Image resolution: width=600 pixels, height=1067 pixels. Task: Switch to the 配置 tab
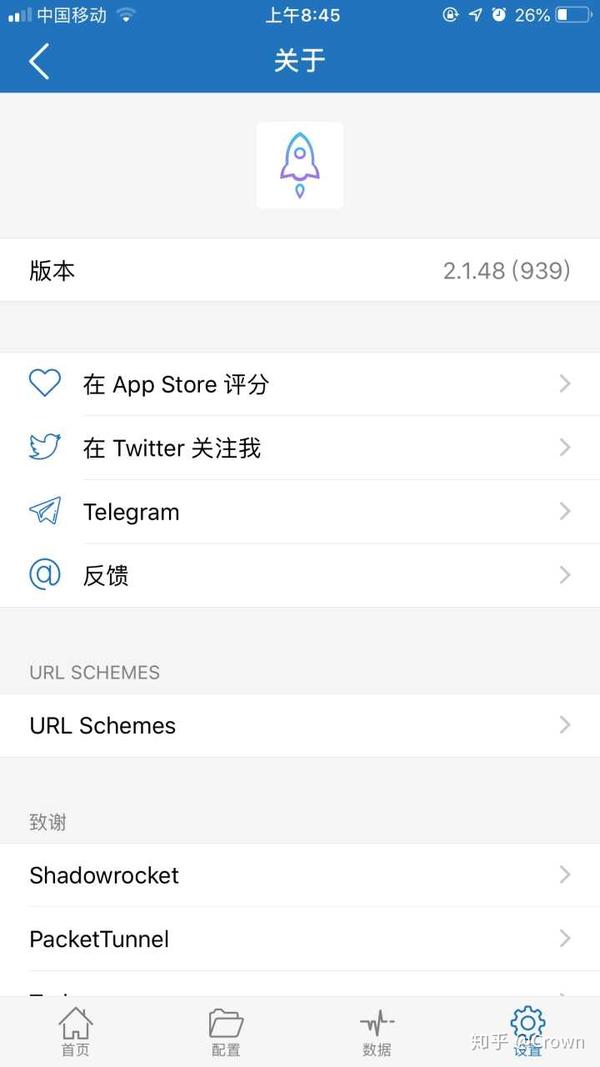point(226,1032)
